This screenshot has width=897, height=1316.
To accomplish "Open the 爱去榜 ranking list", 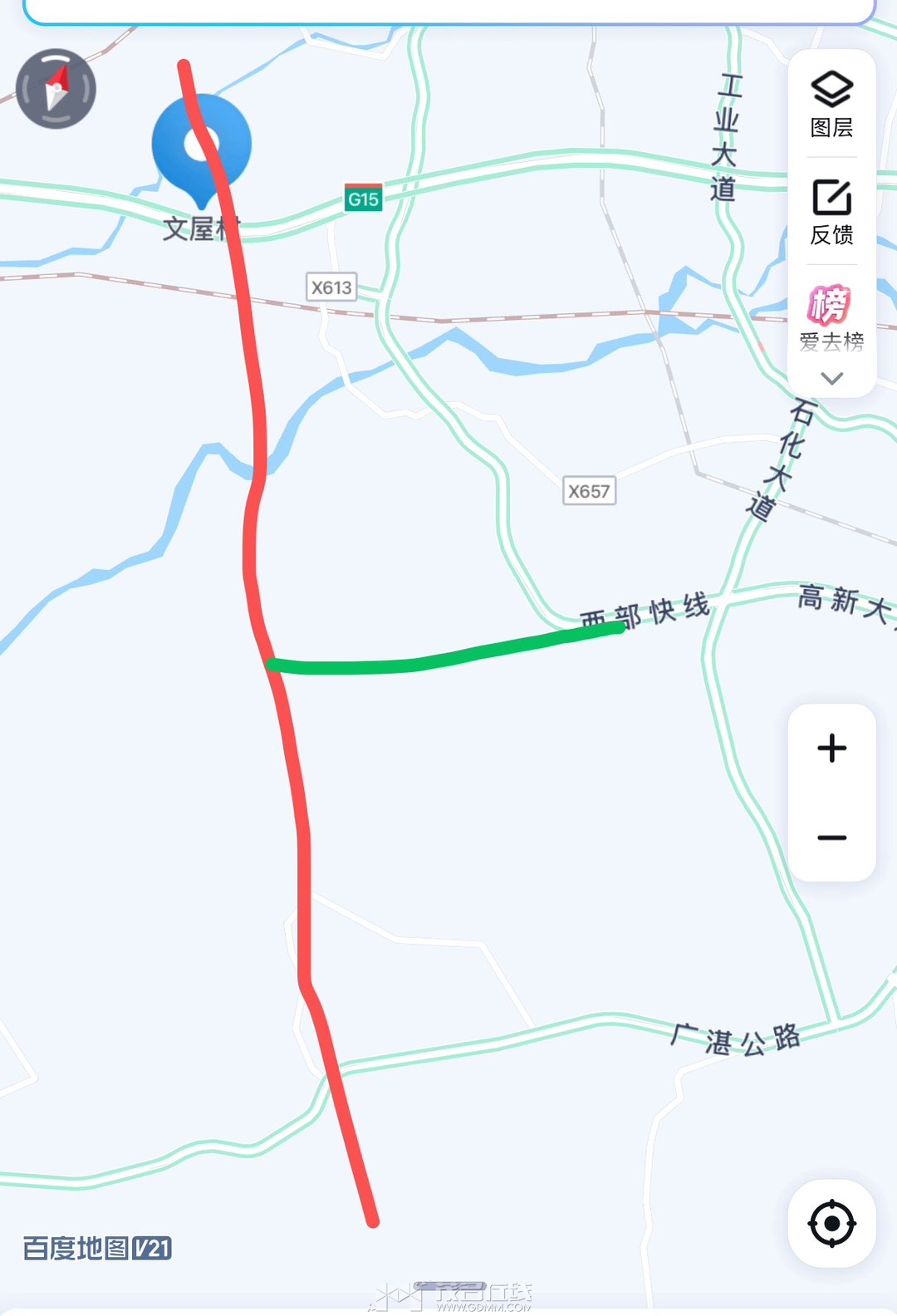I will [x=831, y=317].
